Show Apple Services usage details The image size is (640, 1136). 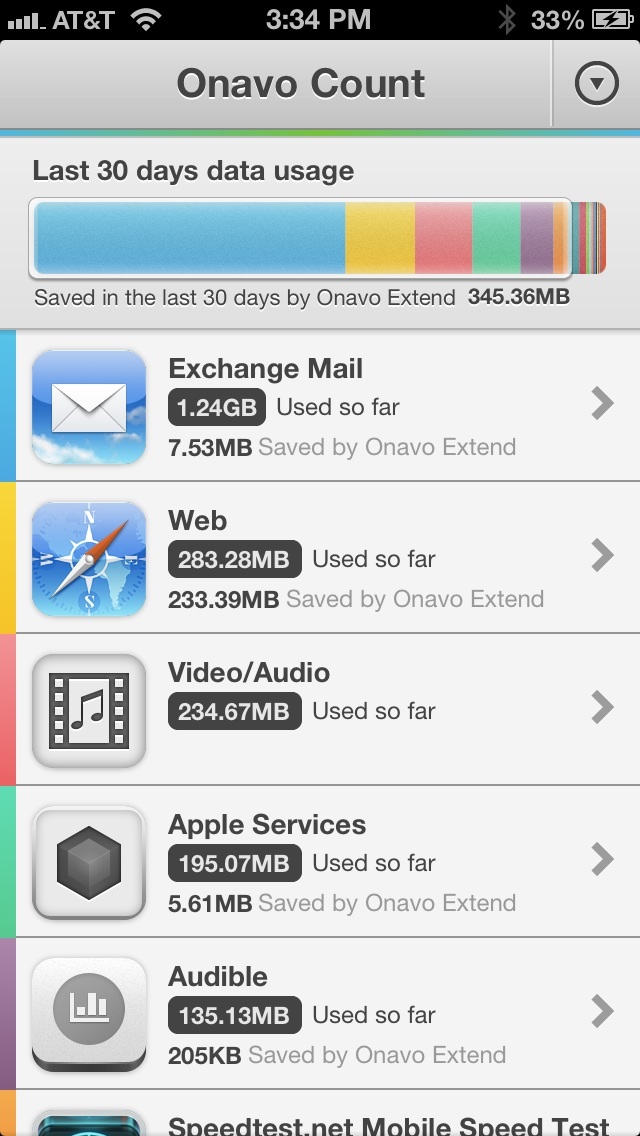320,861
